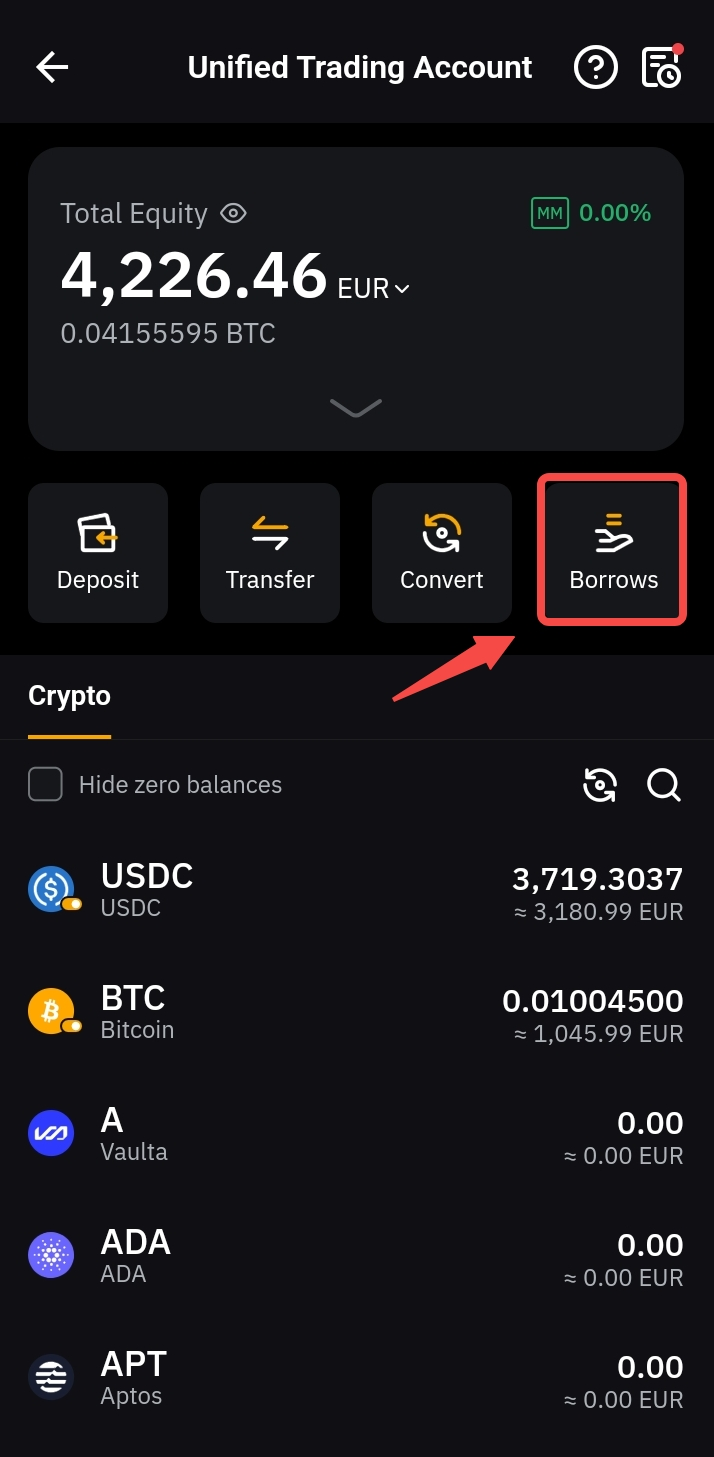Open the APT Aptos asset row
The image size is (714, 1457).
356,1378
